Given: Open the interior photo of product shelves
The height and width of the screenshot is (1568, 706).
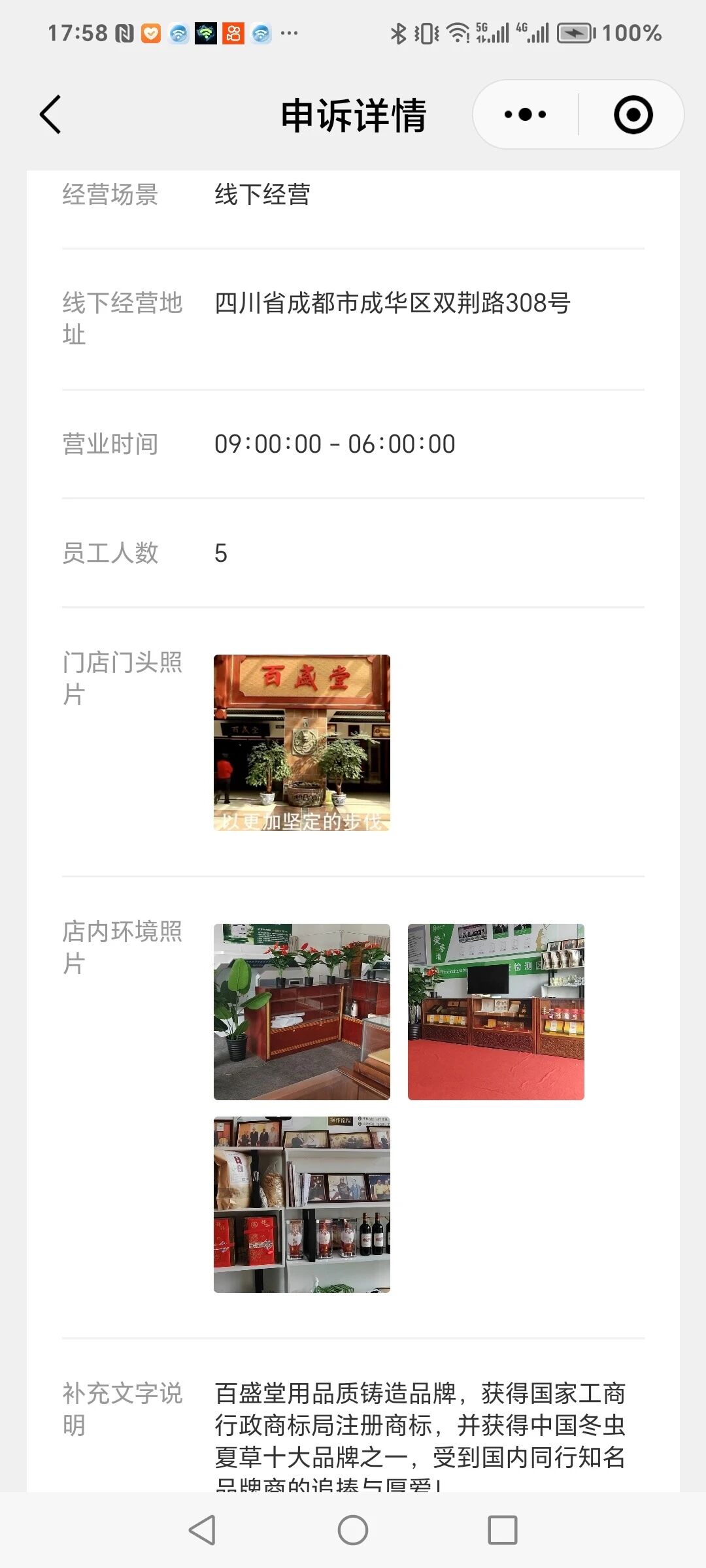Looking at the screenshot, I should pyautogui.click(x=302, y=1205).
